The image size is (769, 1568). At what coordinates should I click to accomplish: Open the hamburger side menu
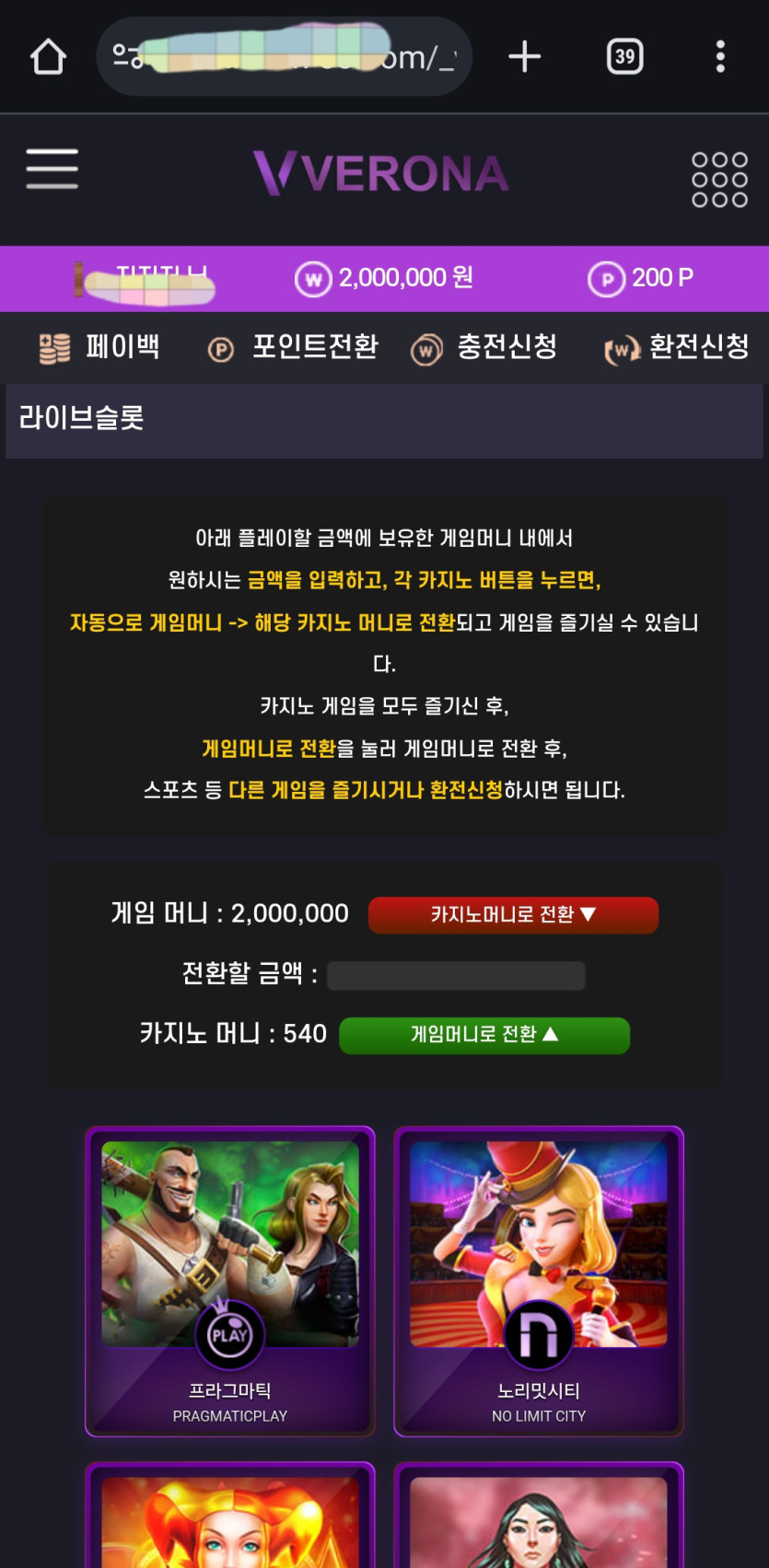point(52,169)
